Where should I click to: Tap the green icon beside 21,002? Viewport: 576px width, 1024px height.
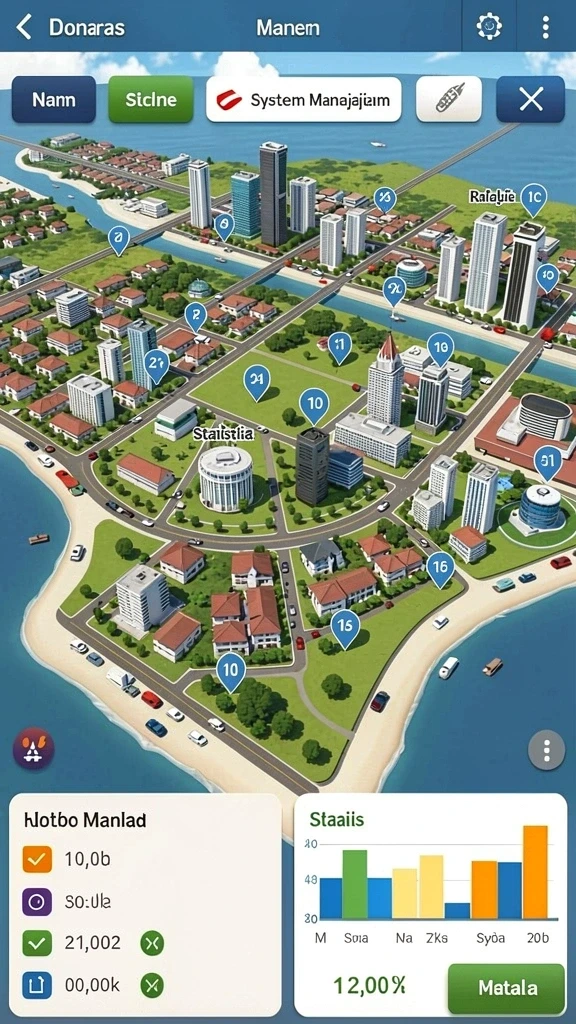(x=152, y=943)
